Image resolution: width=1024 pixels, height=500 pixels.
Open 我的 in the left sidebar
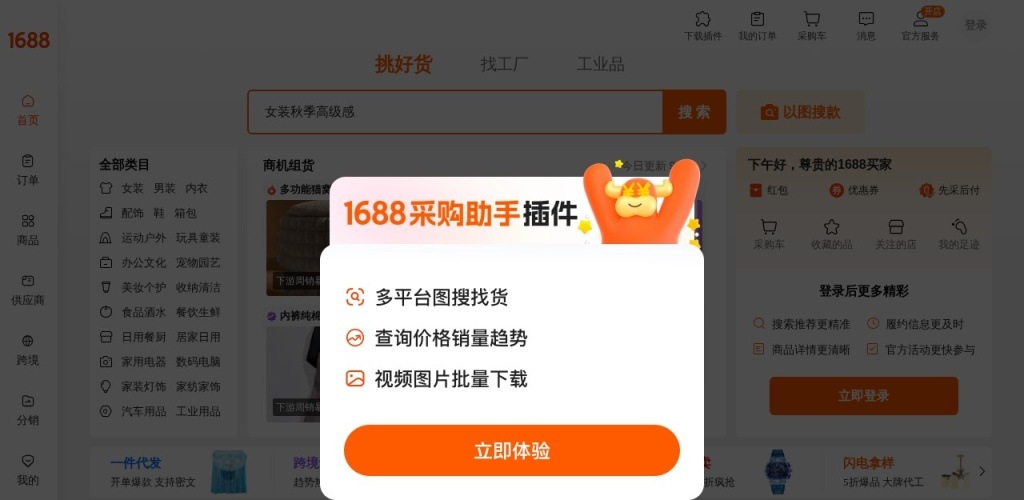28,469
